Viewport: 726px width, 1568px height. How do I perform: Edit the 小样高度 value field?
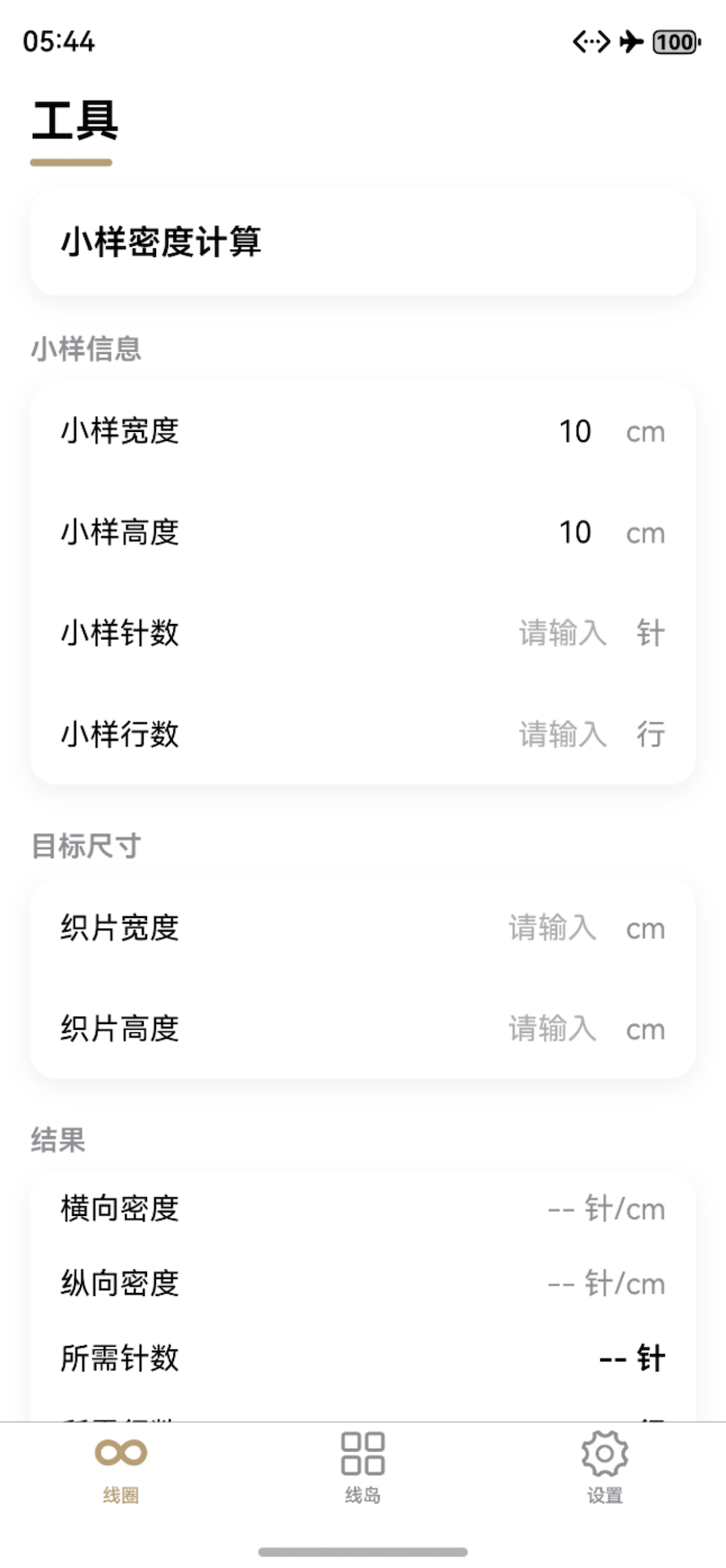(575, 532)
